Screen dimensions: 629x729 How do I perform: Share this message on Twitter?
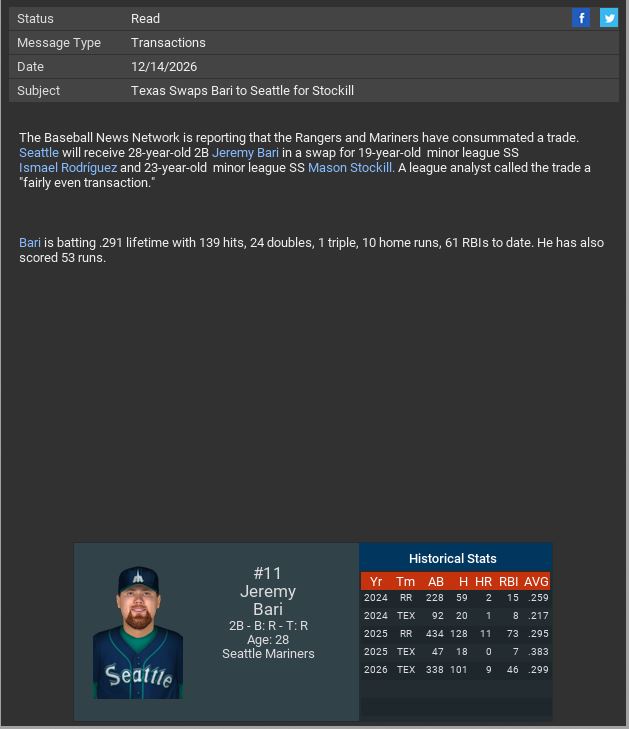(608, 18)
